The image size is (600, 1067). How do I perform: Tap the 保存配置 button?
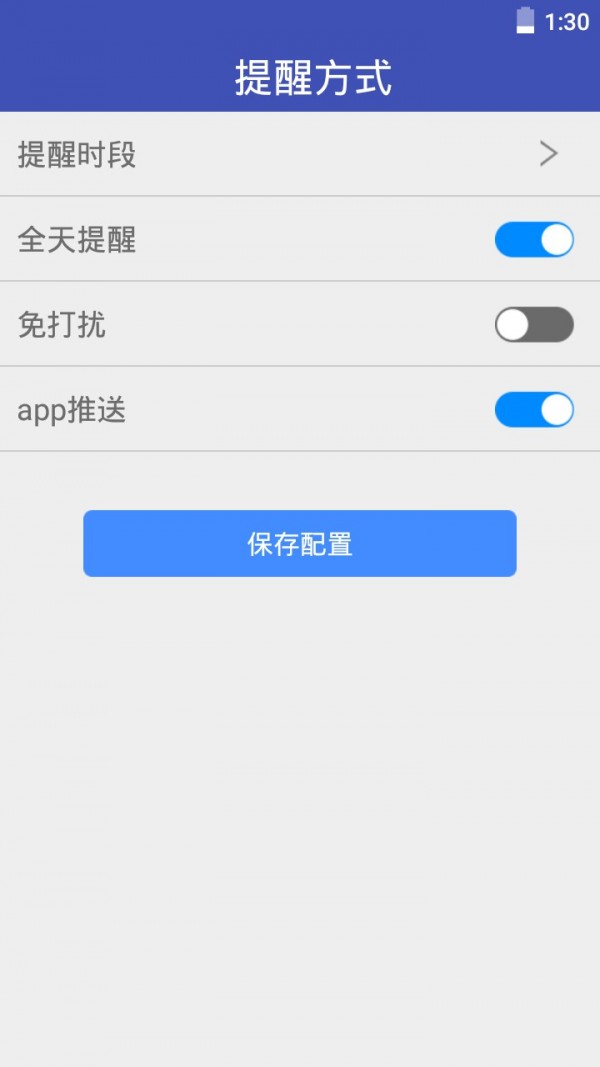[x=300, y=544]
